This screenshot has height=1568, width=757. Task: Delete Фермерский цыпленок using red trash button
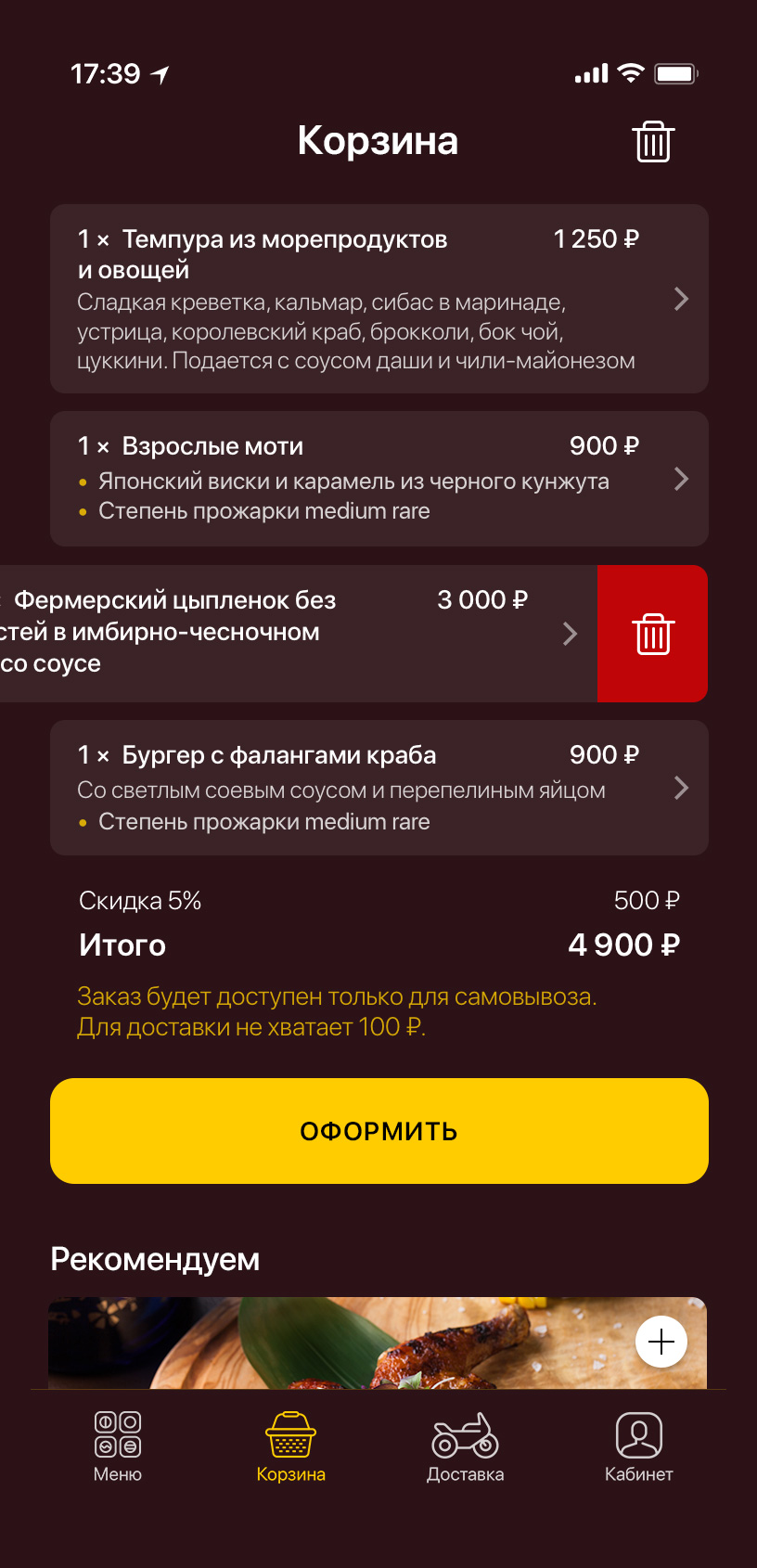pos(653,635)
